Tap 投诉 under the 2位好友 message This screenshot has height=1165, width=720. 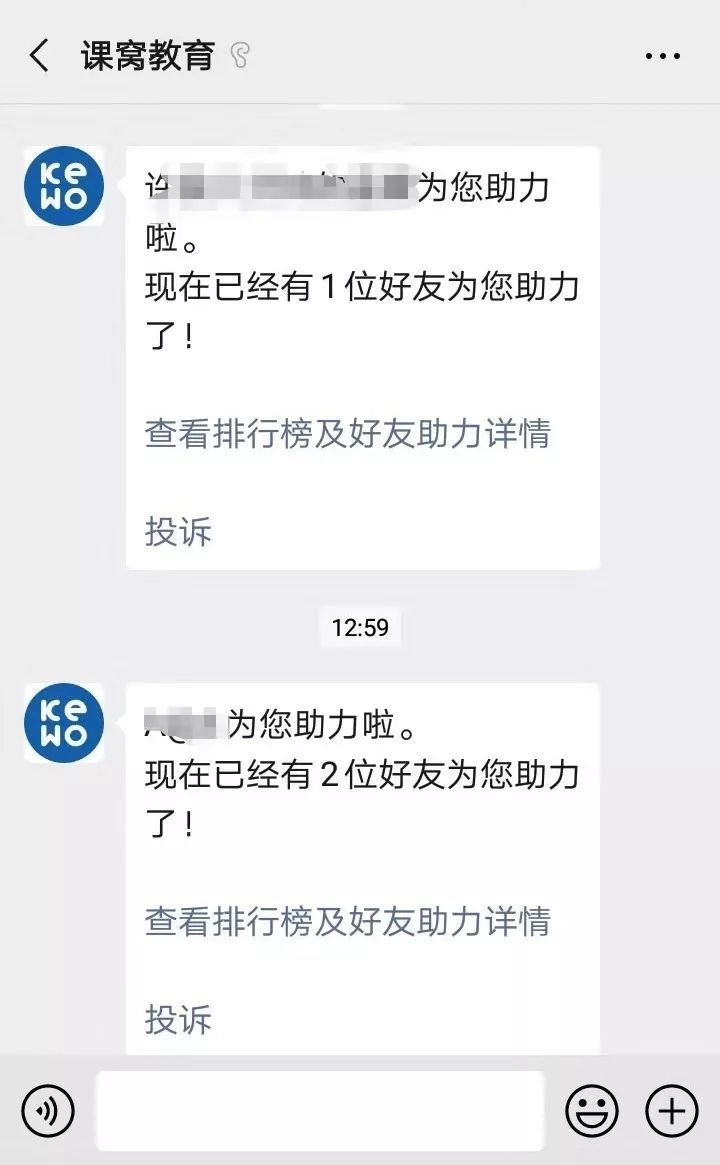(178, 1019)
